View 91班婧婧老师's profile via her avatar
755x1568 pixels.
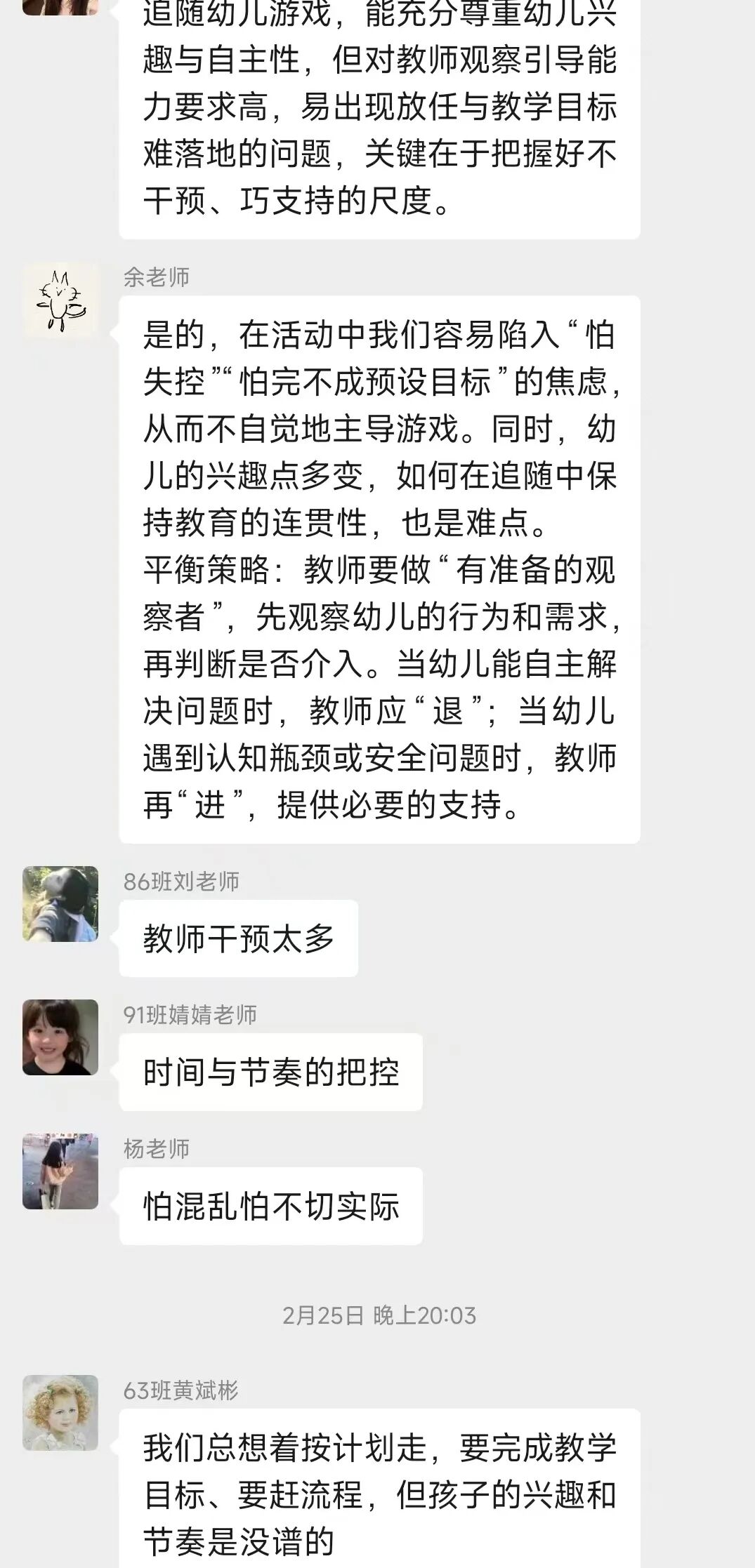(60, 1037)
